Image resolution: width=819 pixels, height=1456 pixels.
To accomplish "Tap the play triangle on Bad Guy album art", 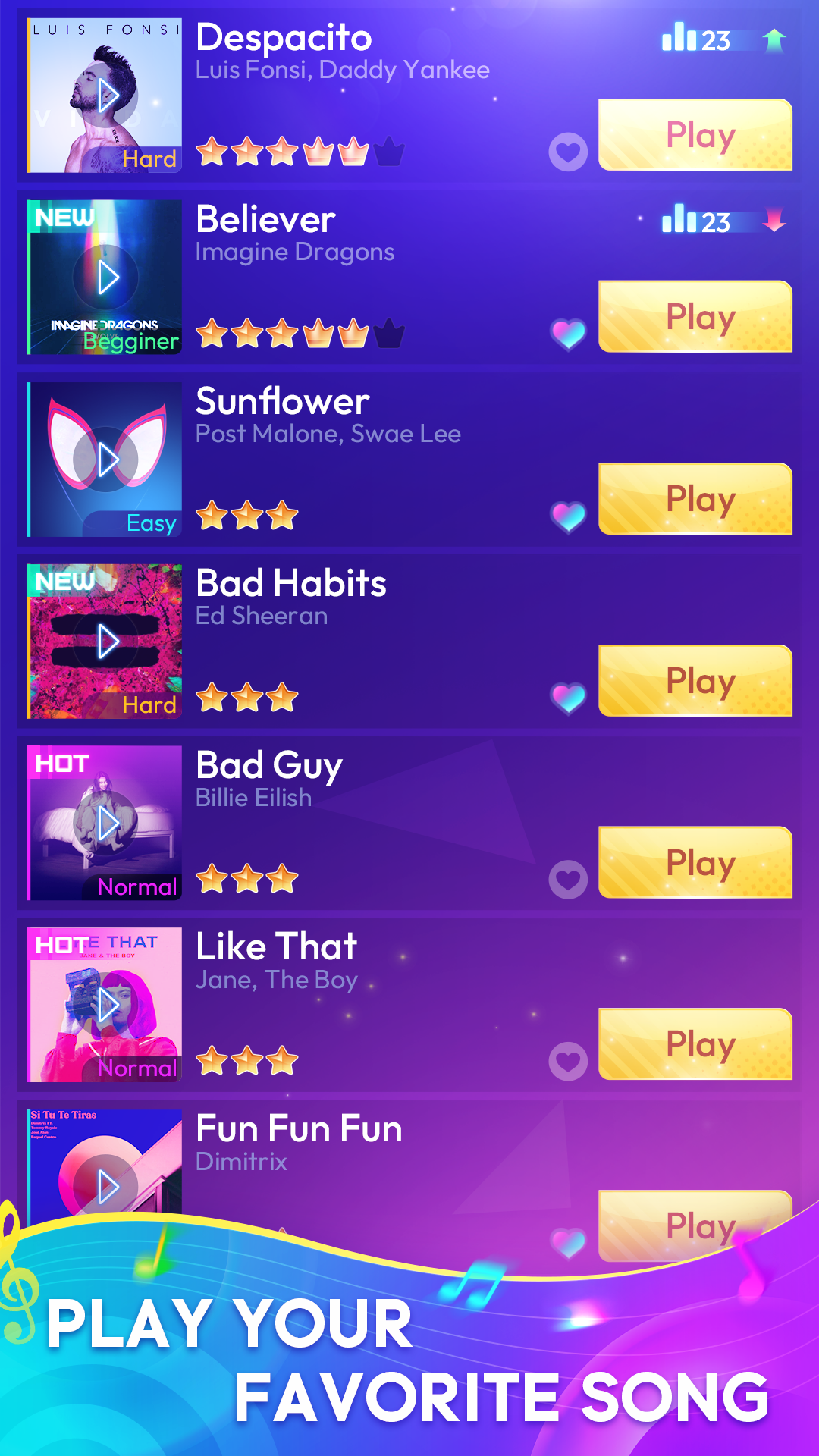I will point(106,821).
